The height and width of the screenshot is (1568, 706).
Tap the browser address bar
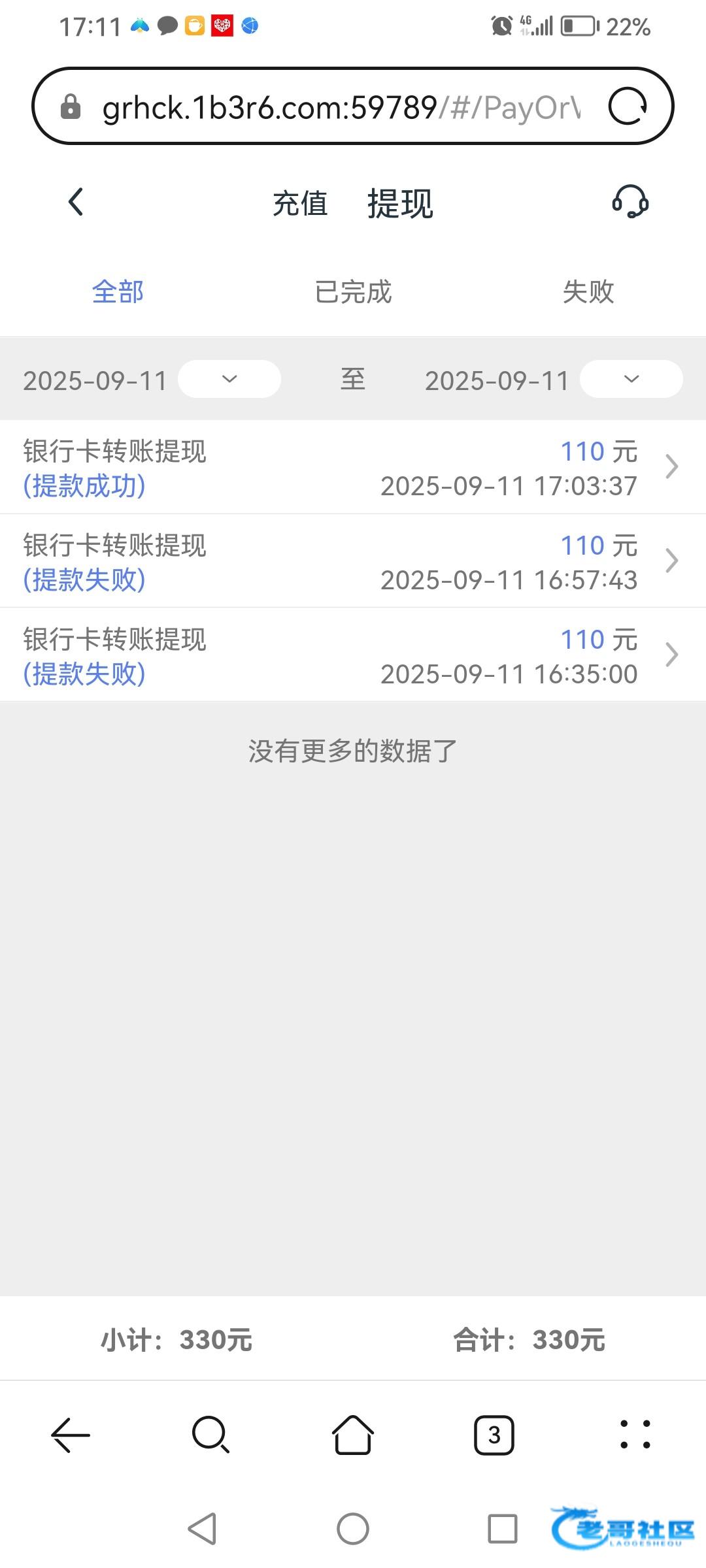[x=340, y=106]
